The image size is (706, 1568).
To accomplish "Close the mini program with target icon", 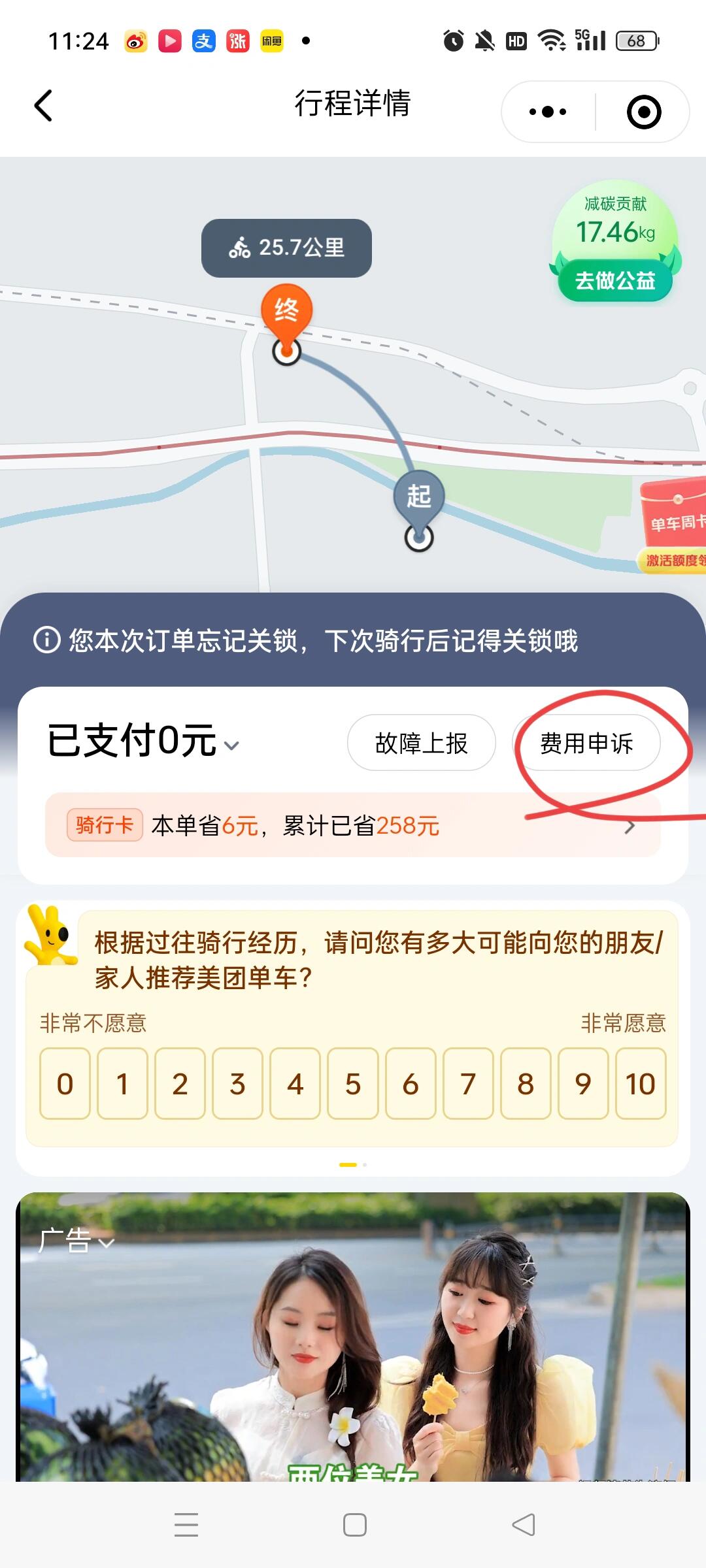I will point(644,112).
